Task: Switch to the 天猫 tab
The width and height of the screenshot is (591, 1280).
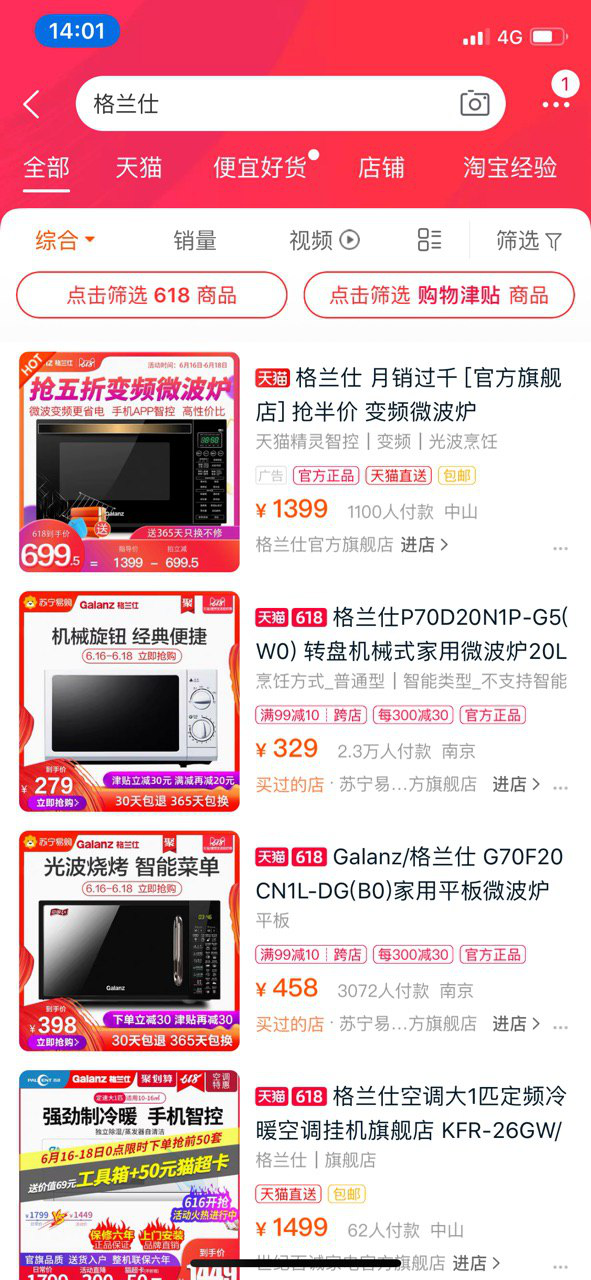Action: point(139,168)
